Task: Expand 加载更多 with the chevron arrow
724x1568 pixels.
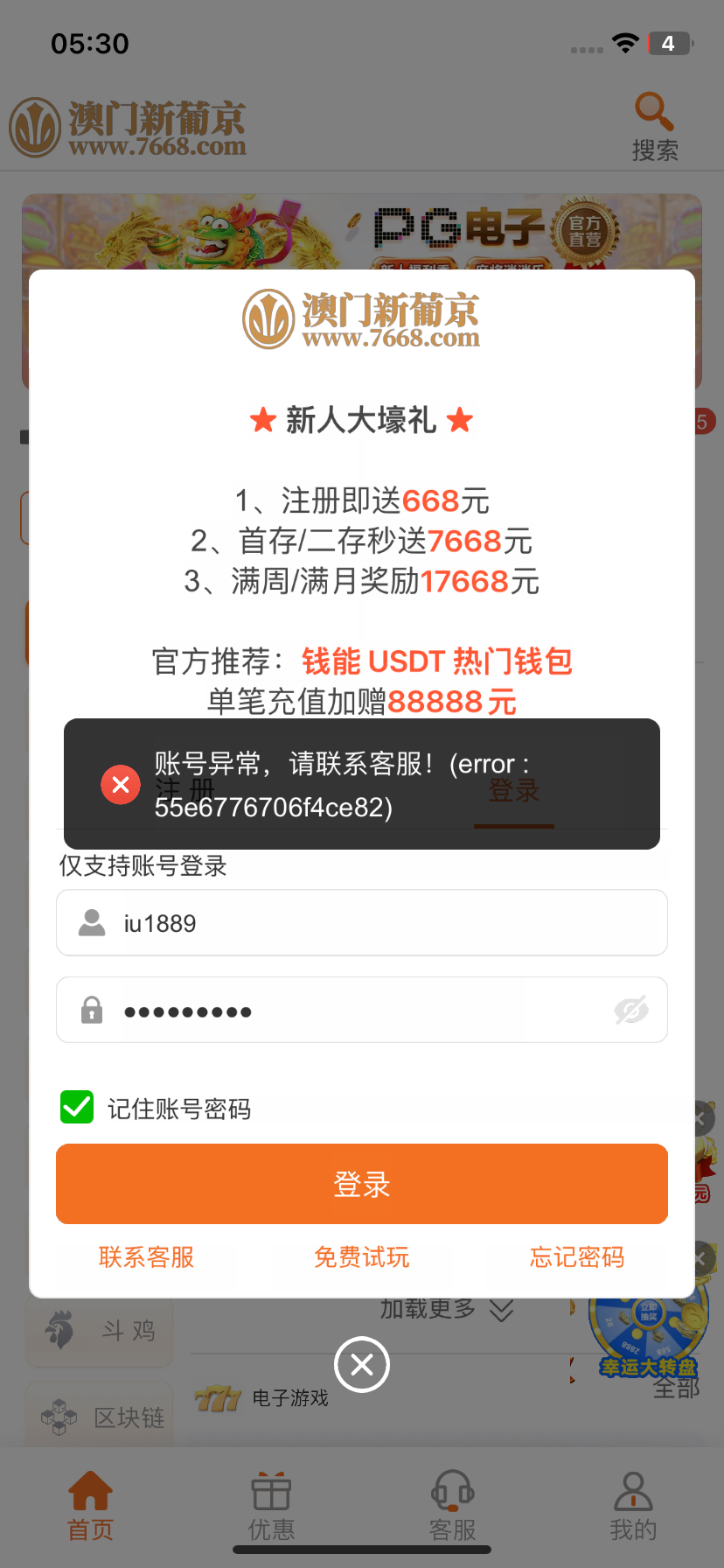Action: point(500,1309)
